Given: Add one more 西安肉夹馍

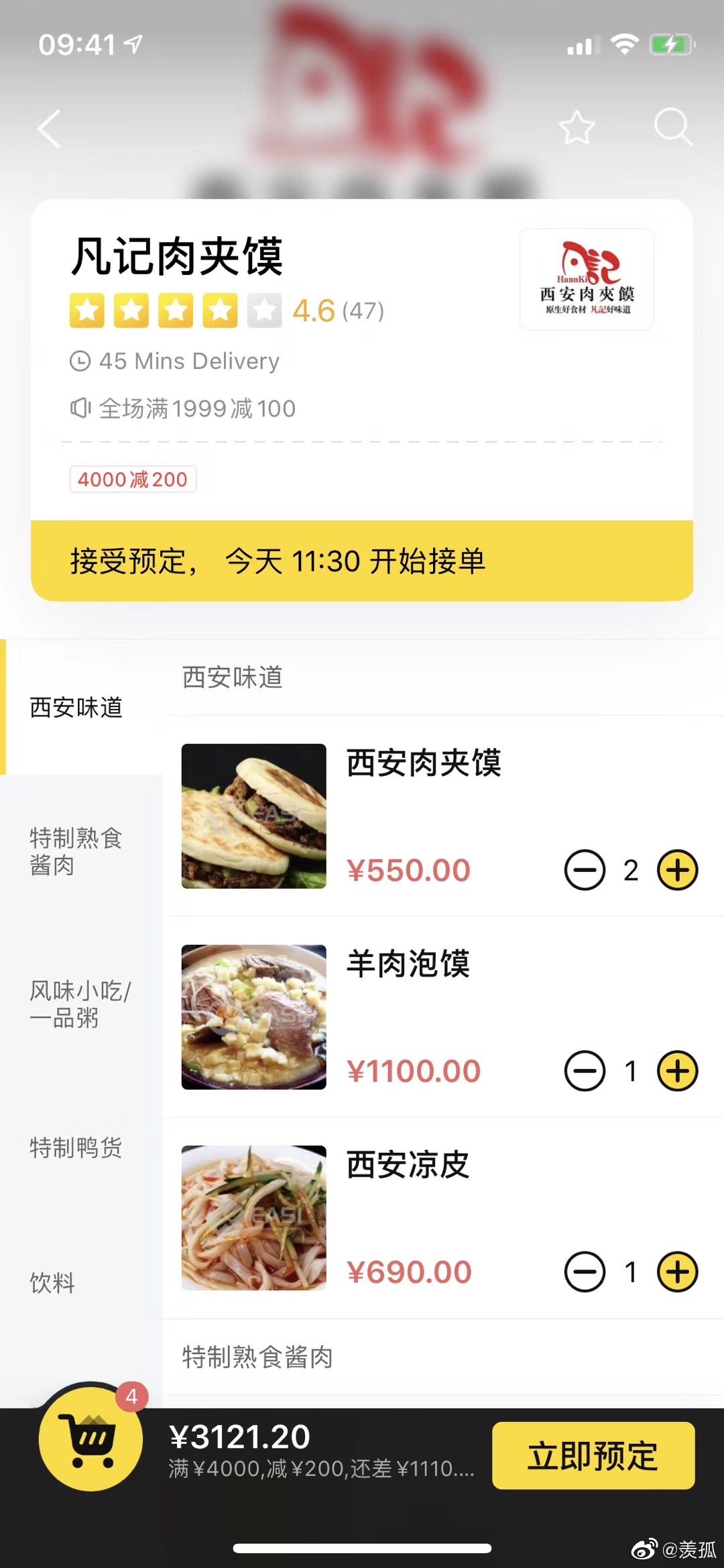Looking at the screenshot, I should (677, 871).
